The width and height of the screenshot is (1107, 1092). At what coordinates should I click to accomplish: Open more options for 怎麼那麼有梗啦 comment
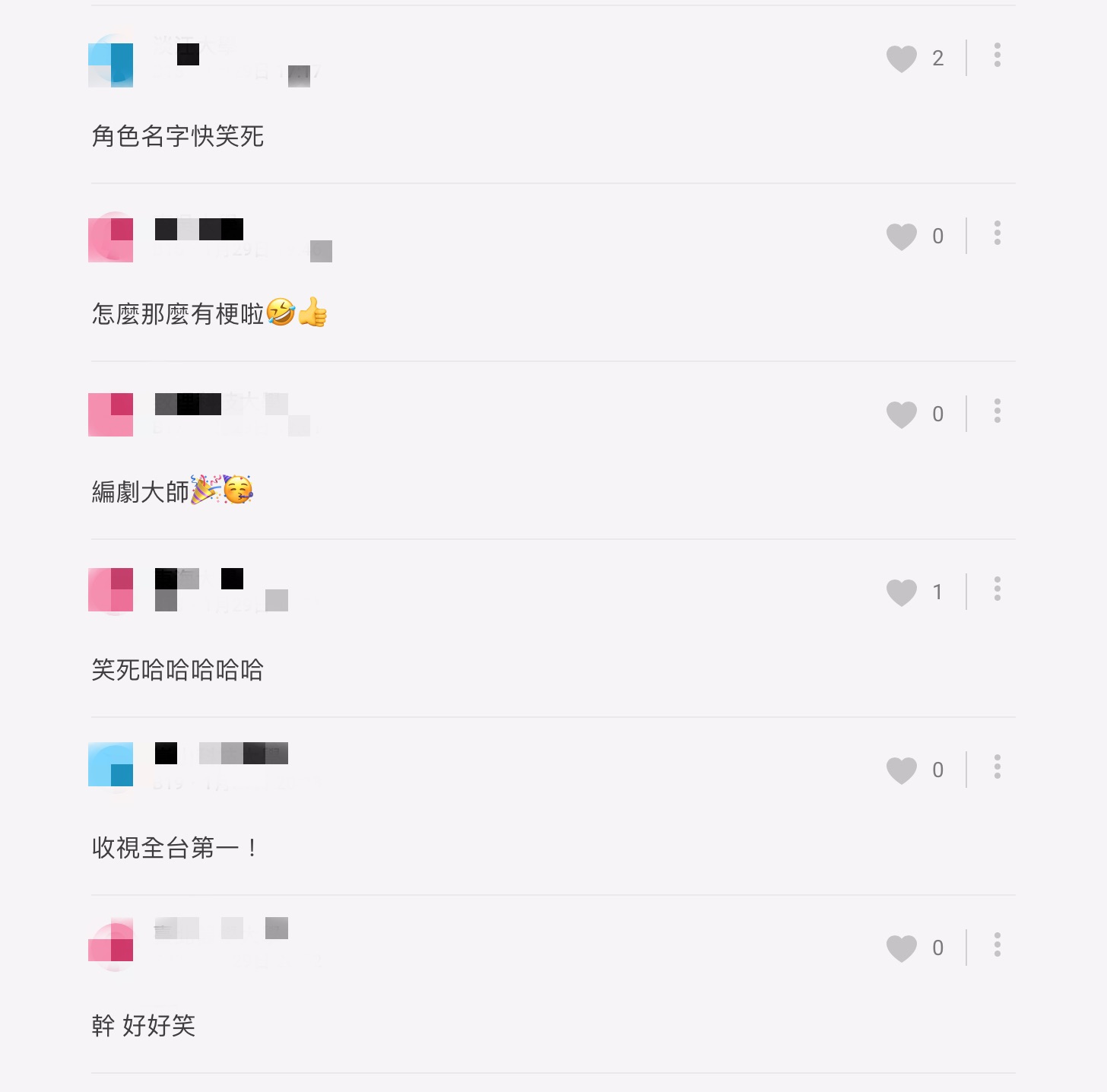(x=997, y=233)
